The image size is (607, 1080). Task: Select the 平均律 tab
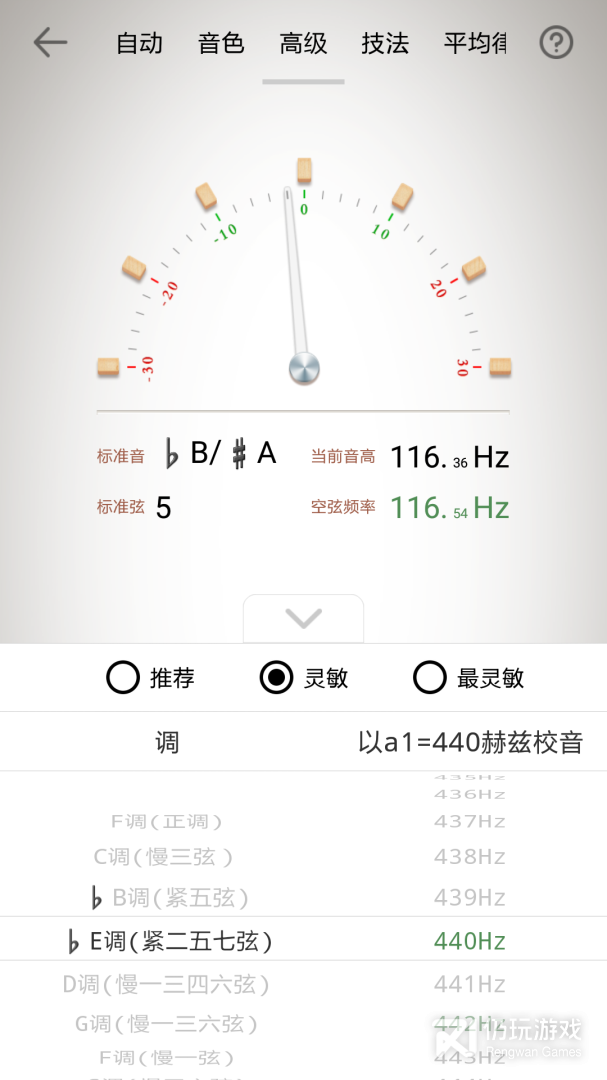click(475, 43)
